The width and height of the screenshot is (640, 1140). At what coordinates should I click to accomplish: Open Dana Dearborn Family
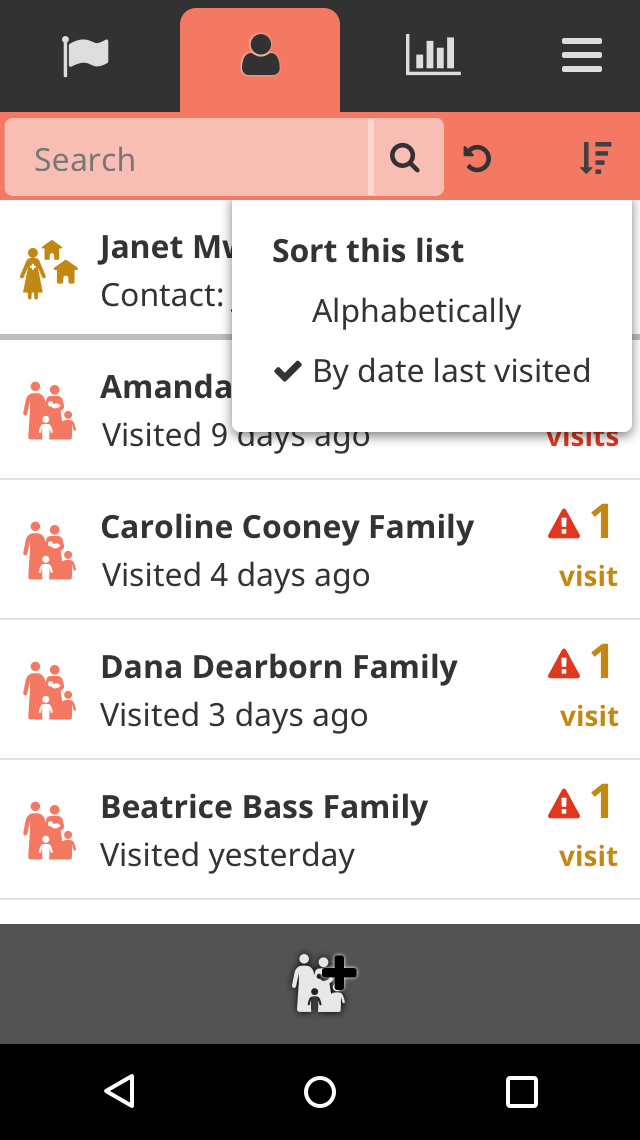(320, 690)
